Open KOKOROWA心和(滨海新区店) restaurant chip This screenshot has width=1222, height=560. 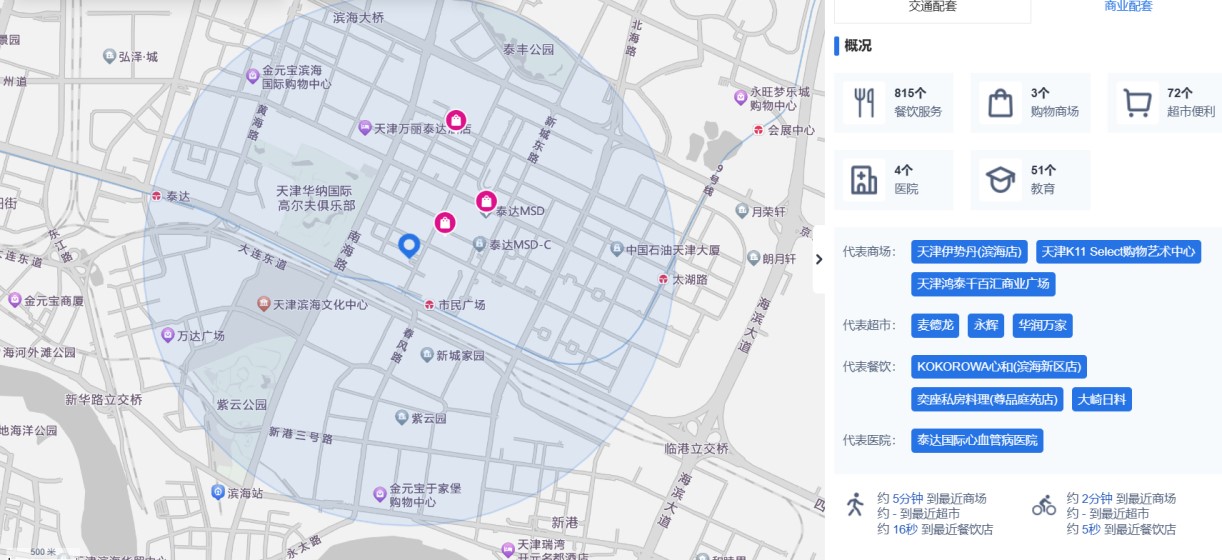pos(1000,366)
